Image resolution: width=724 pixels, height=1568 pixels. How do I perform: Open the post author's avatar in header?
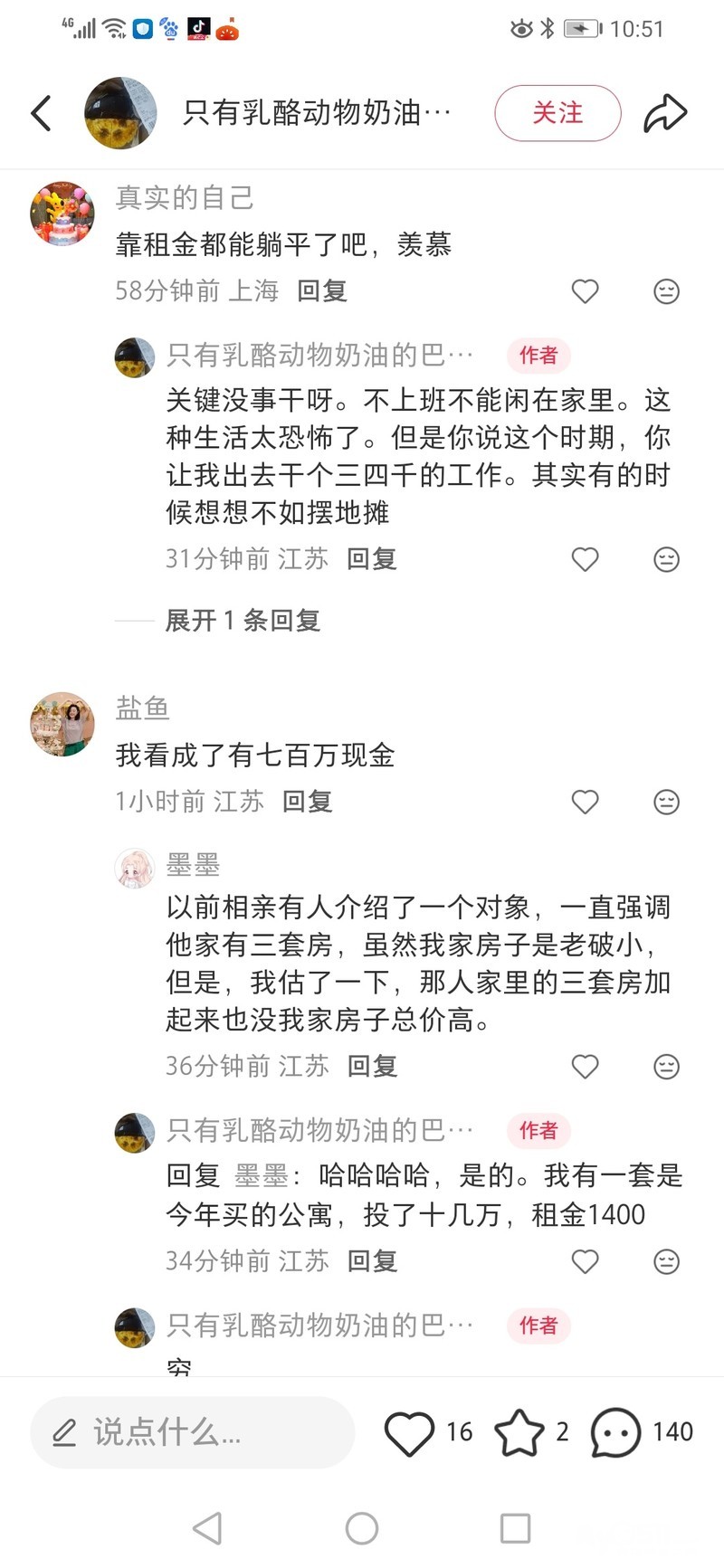click(x=120, y=113)
